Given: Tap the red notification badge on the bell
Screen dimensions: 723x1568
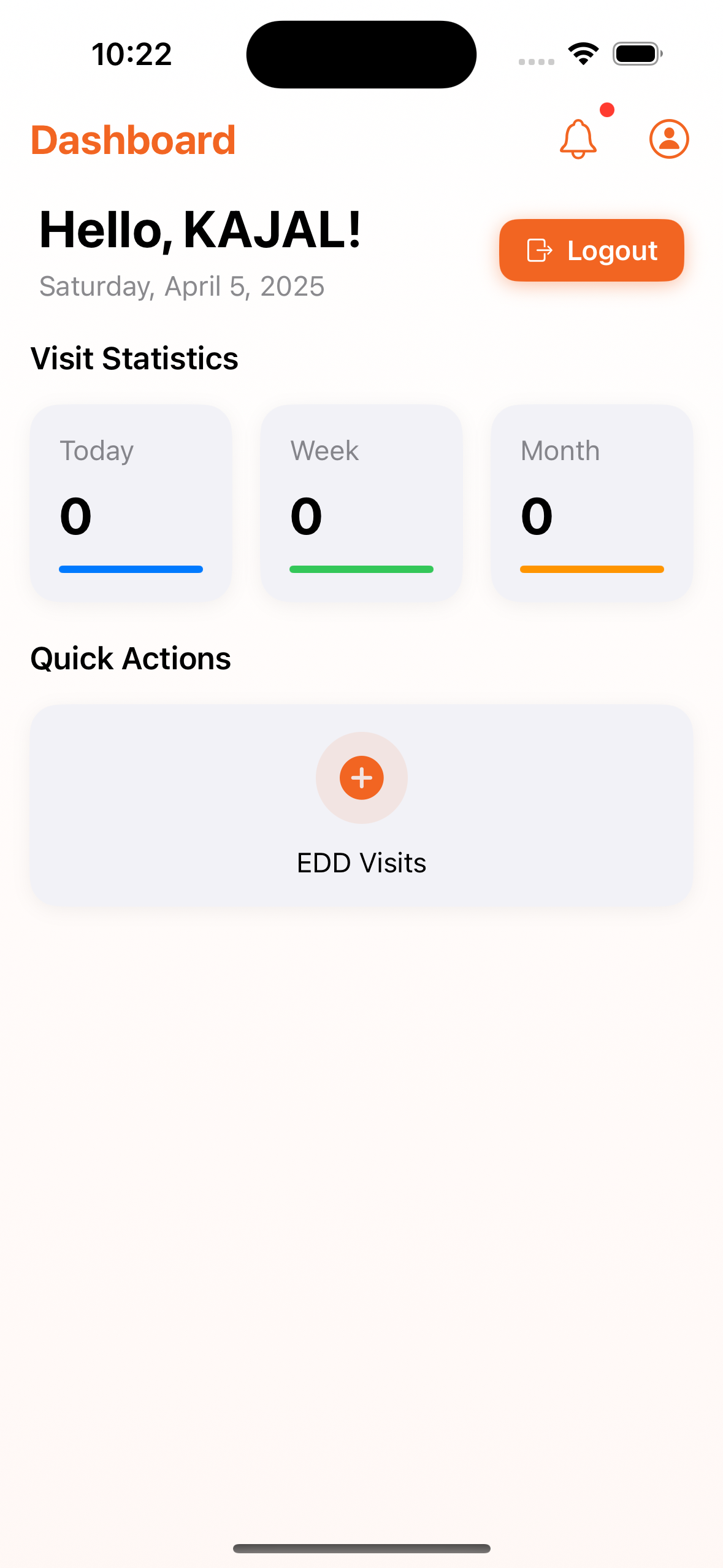Looking at the screenshot, I should pos(608,110).
